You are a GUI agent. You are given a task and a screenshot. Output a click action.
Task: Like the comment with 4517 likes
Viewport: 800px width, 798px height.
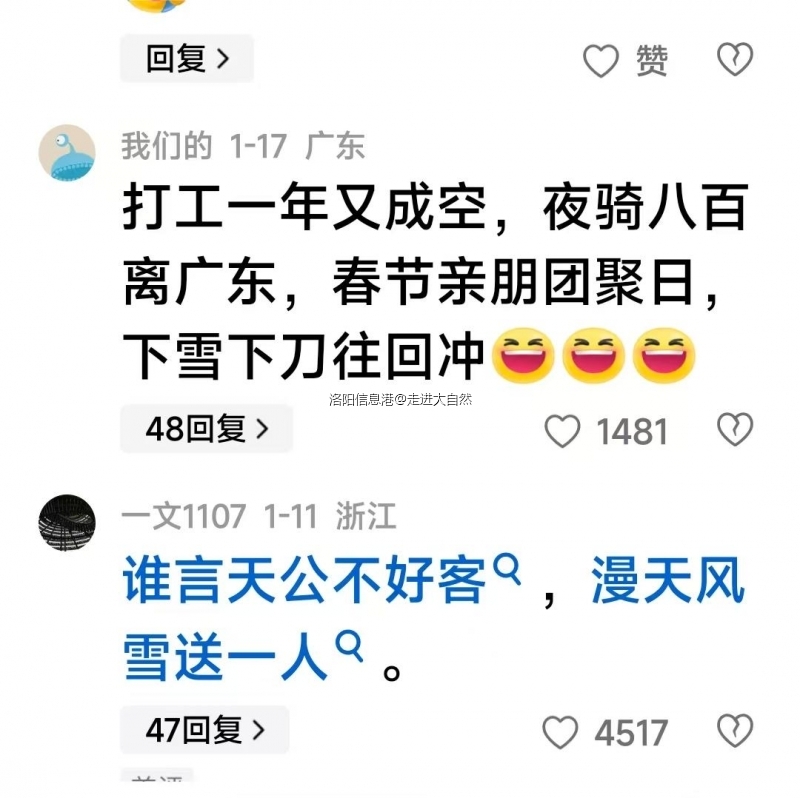(x=560, y=732)
